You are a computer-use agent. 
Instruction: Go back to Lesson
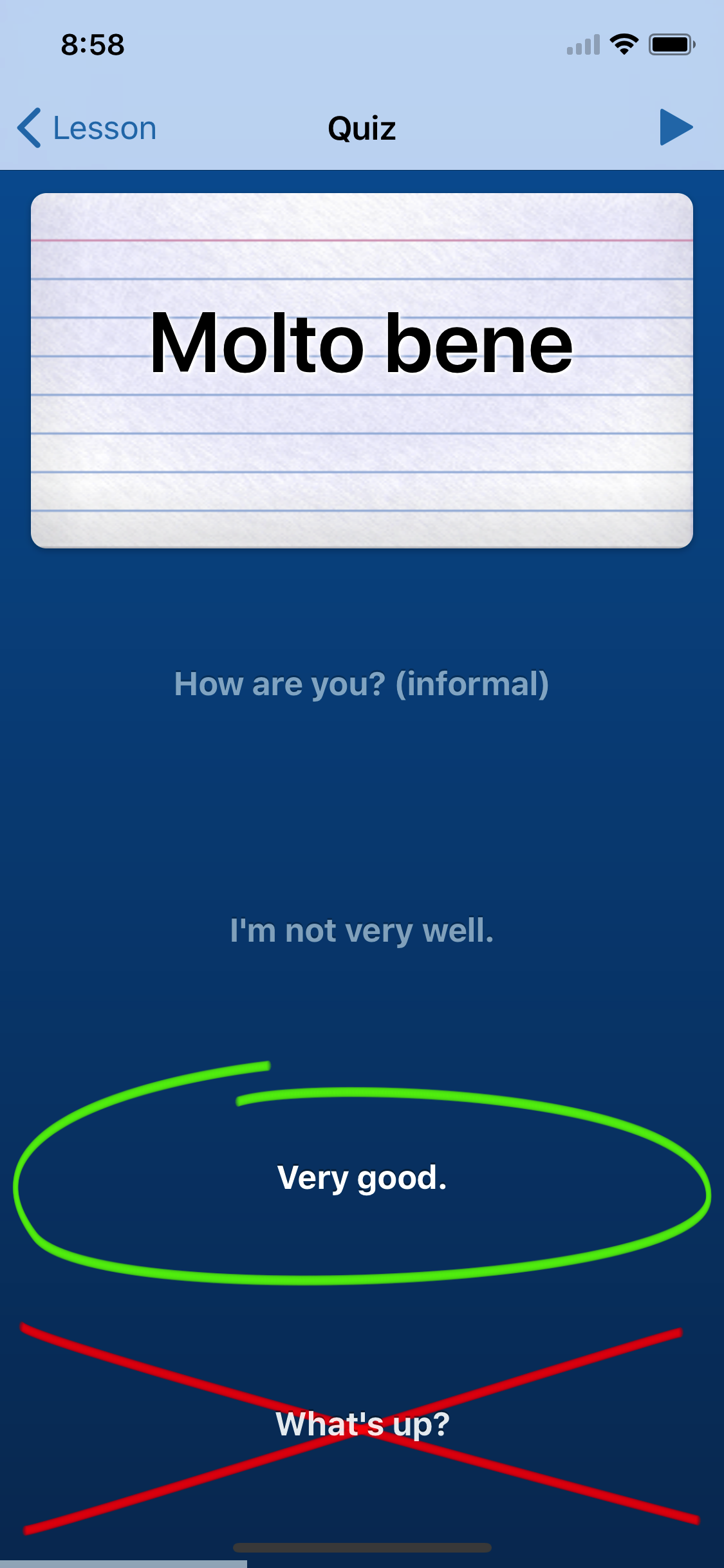87,128
